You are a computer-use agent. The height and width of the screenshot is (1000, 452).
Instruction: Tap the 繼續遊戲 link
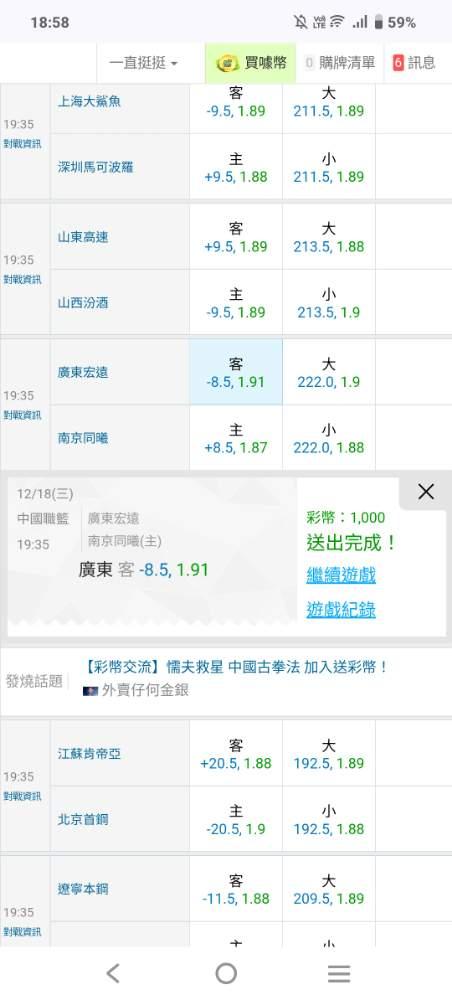[340, 575]
